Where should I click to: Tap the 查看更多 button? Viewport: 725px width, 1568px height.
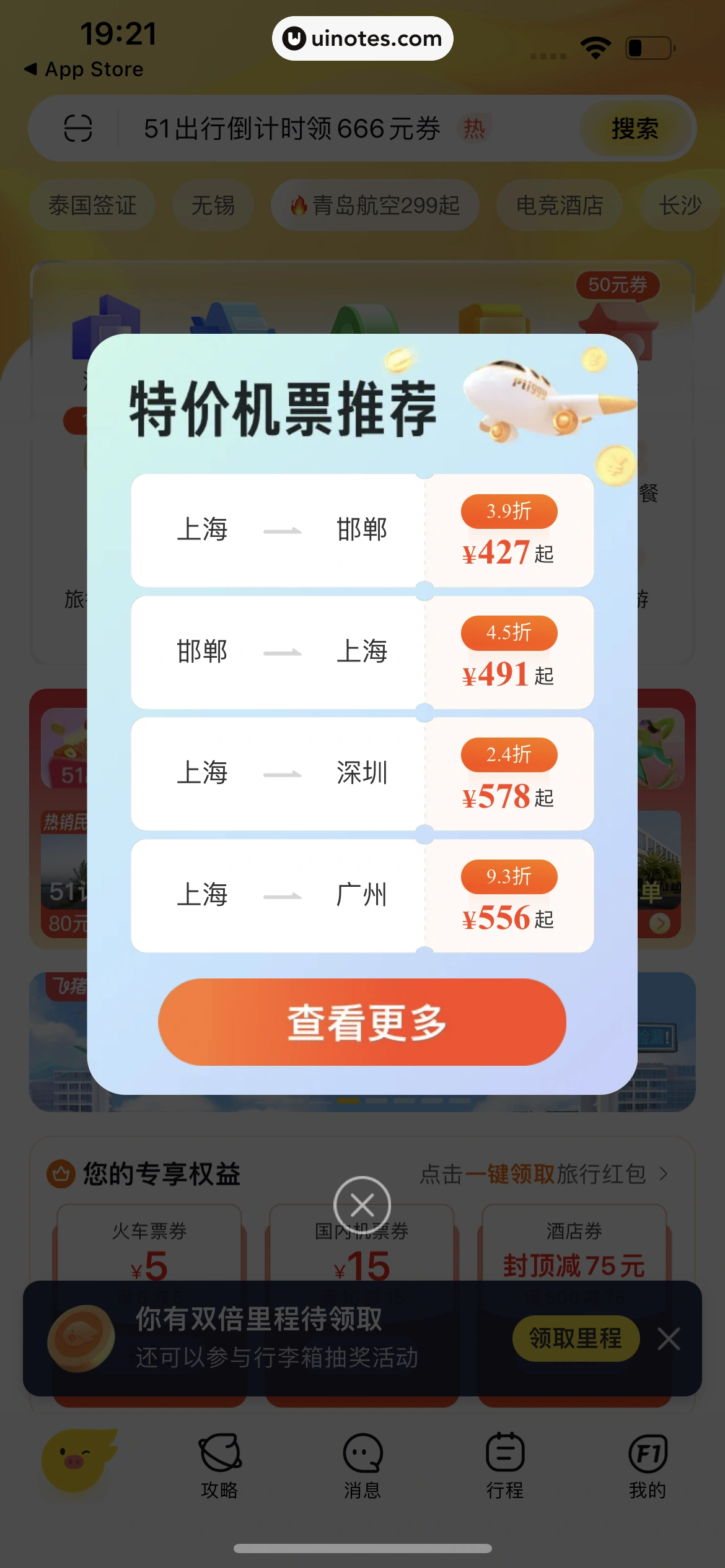362,1022
